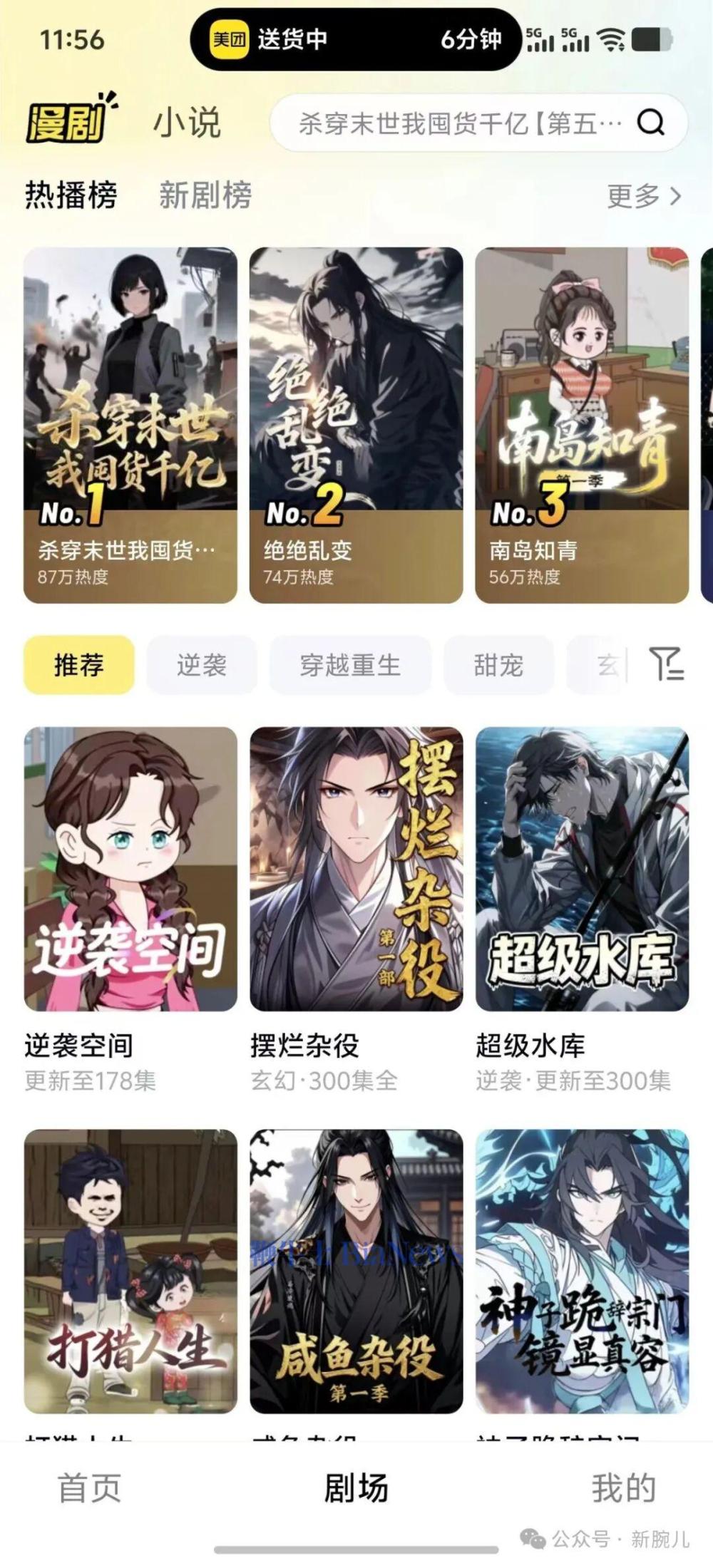Open the category filter icon
The image size is (713, 1568).
(667, 664)
